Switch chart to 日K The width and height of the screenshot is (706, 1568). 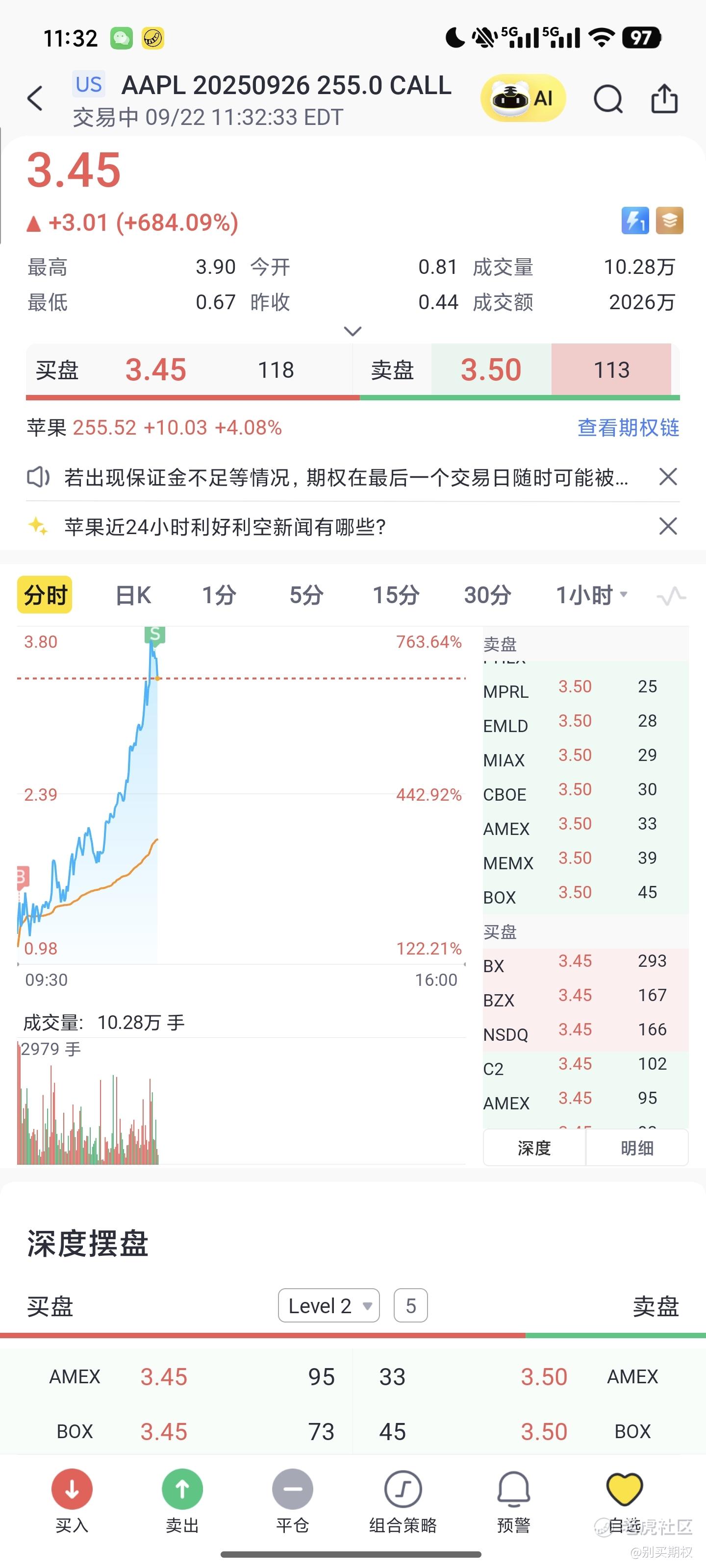[x=133, y=595]
